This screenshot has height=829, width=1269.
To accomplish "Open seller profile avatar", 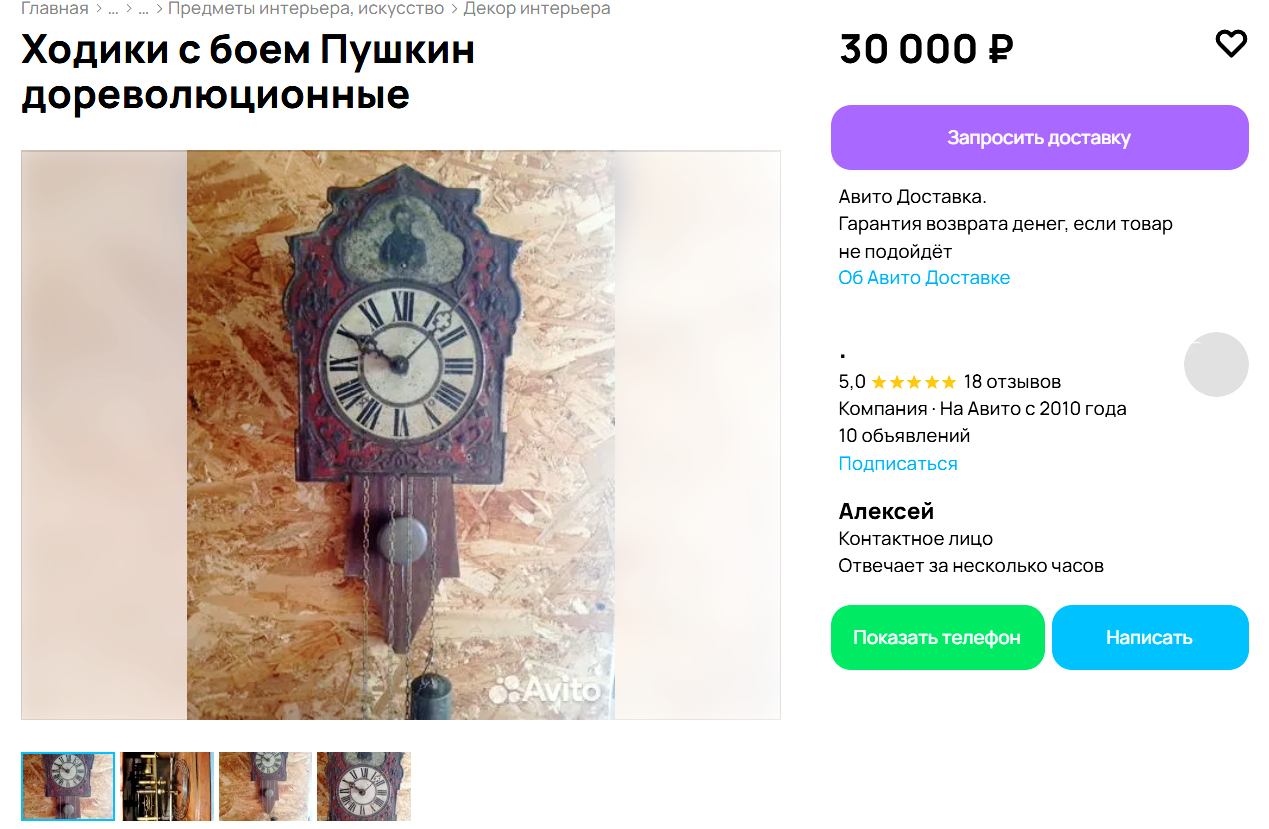I will tap(1215, 365).
